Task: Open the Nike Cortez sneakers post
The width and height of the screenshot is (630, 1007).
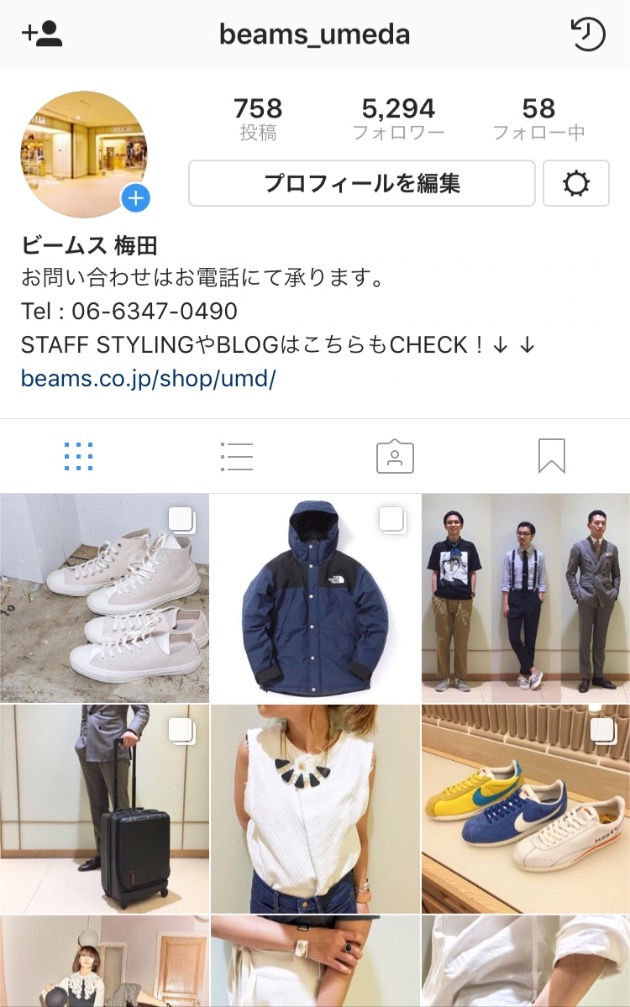Action: 526,808
